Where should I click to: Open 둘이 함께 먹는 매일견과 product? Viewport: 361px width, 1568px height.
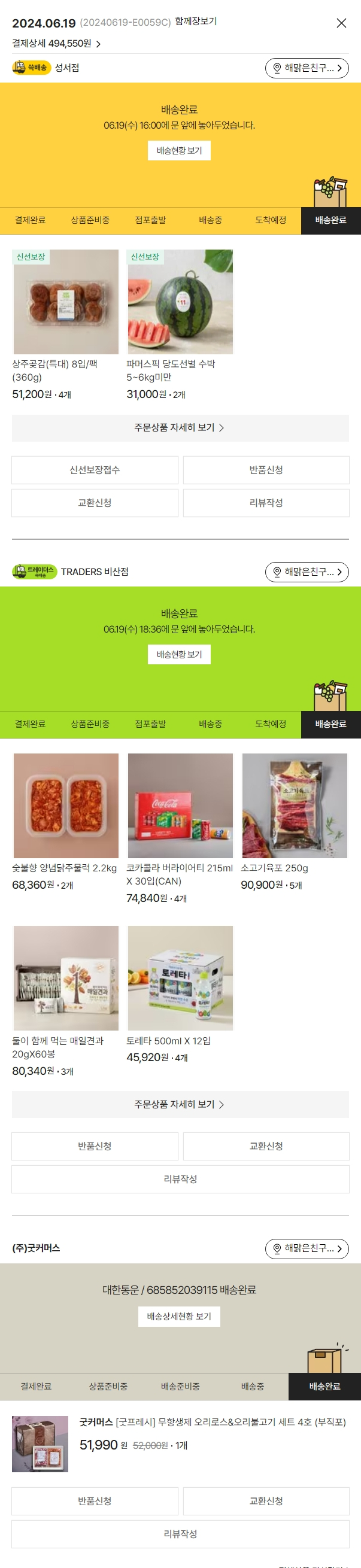click(x=66, y=978)
